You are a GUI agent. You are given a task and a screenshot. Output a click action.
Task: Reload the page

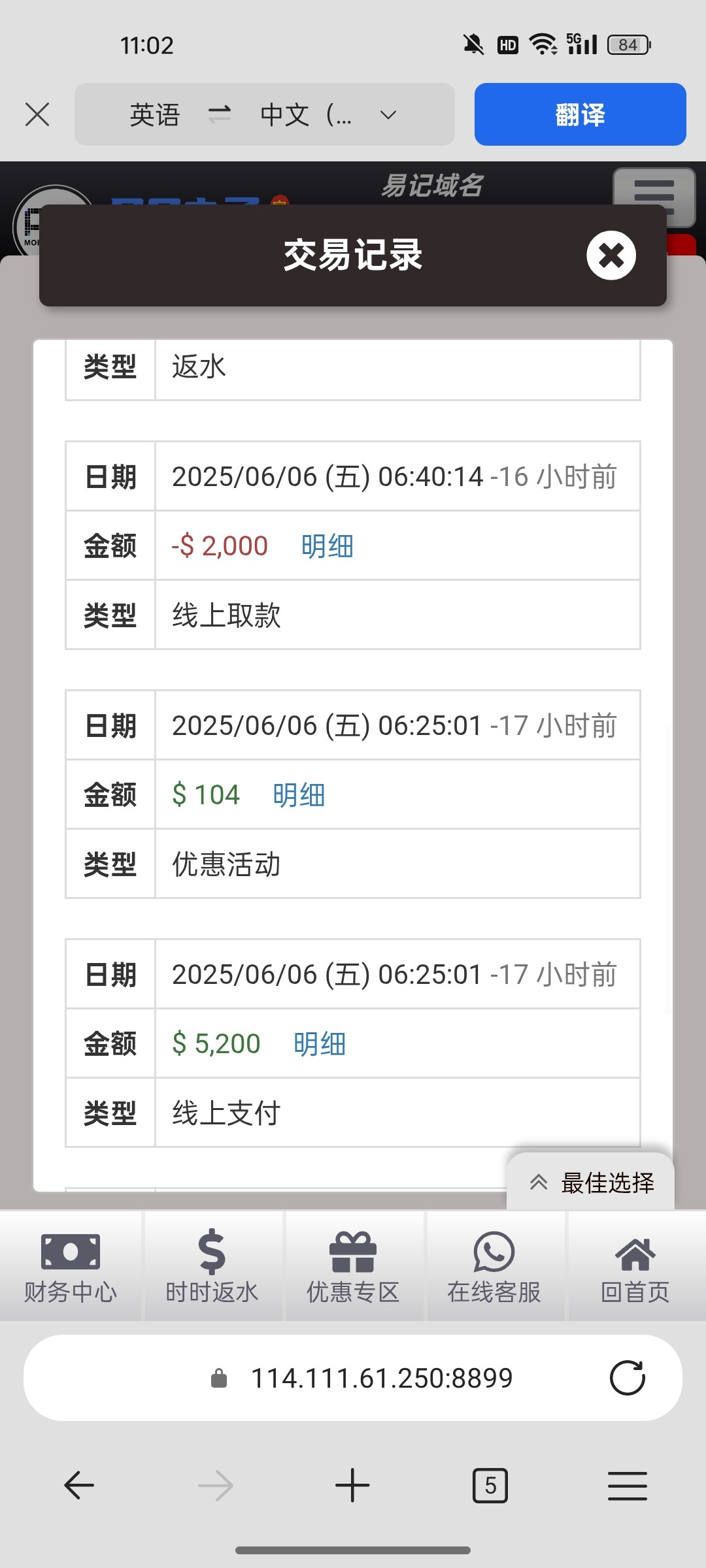(x=628, y=1378)
